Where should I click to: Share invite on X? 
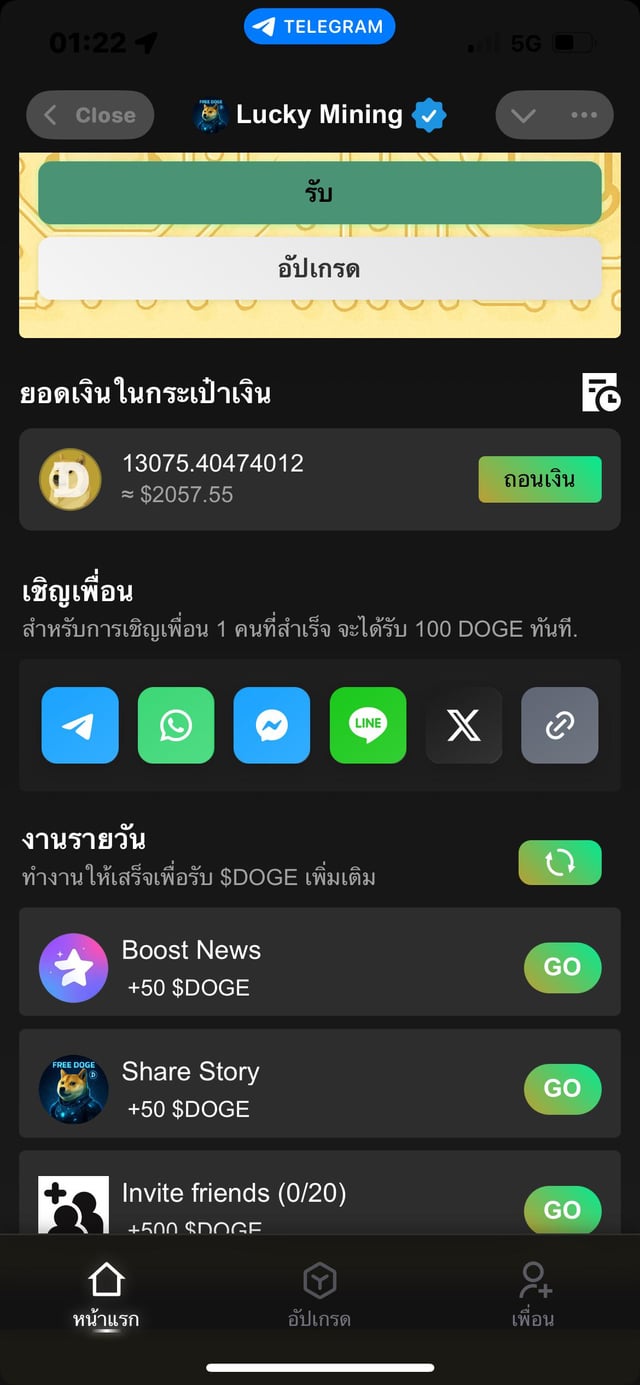coord(464,725)
